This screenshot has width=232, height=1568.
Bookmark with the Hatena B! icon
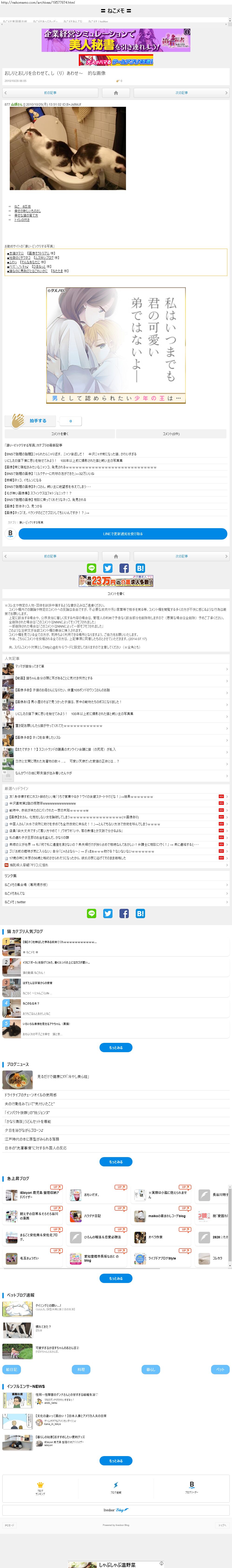pos(140,568)
